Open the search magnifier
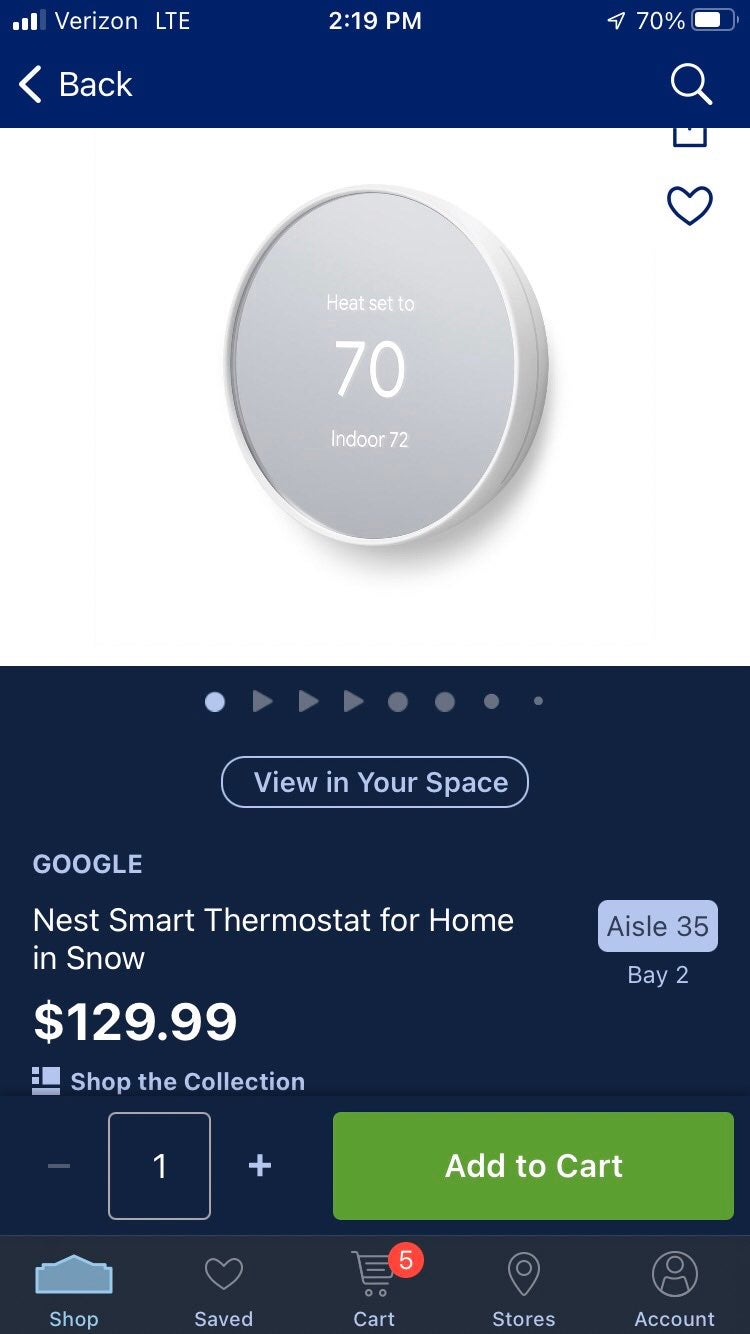Screen dimensions: 750x1334 coord(690,85)
